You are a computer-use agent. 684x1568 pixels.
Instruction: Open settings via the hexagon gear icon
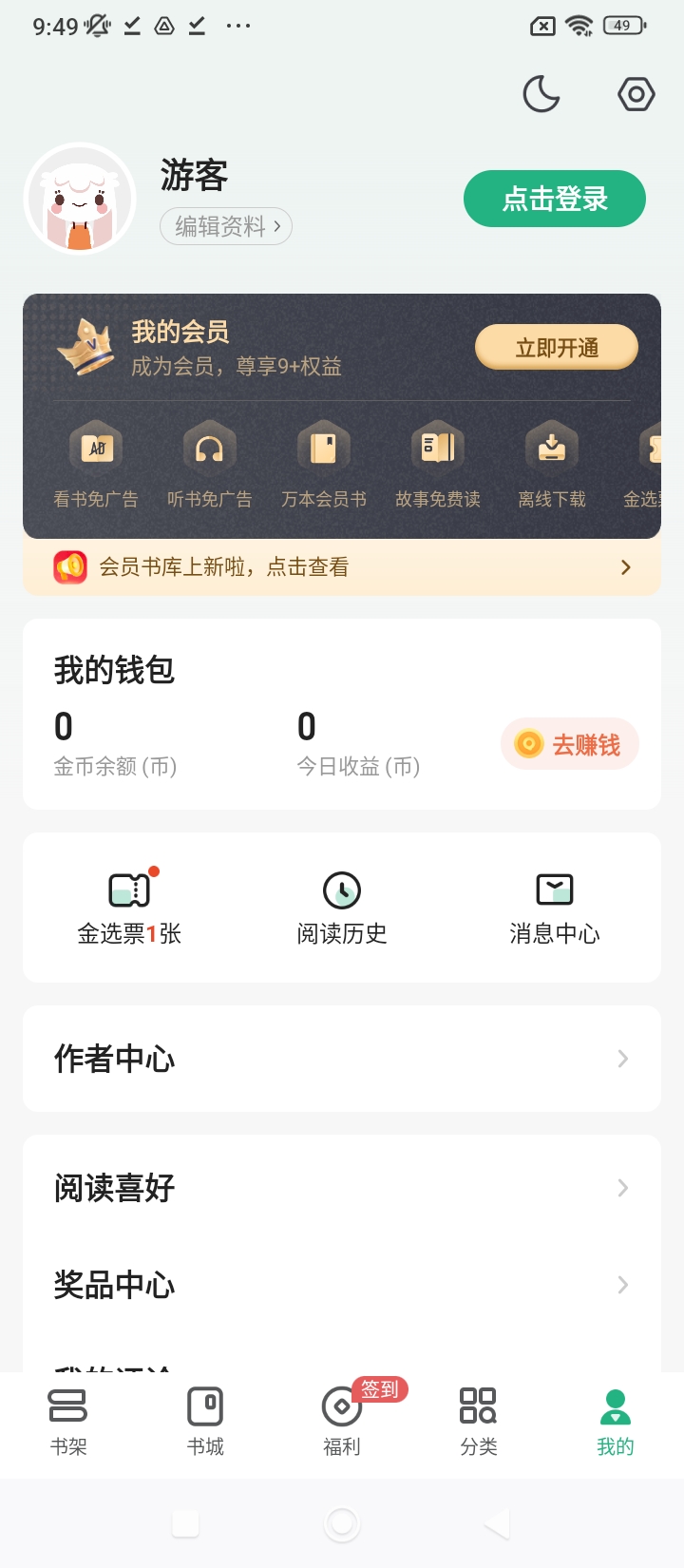coord(636,94)
